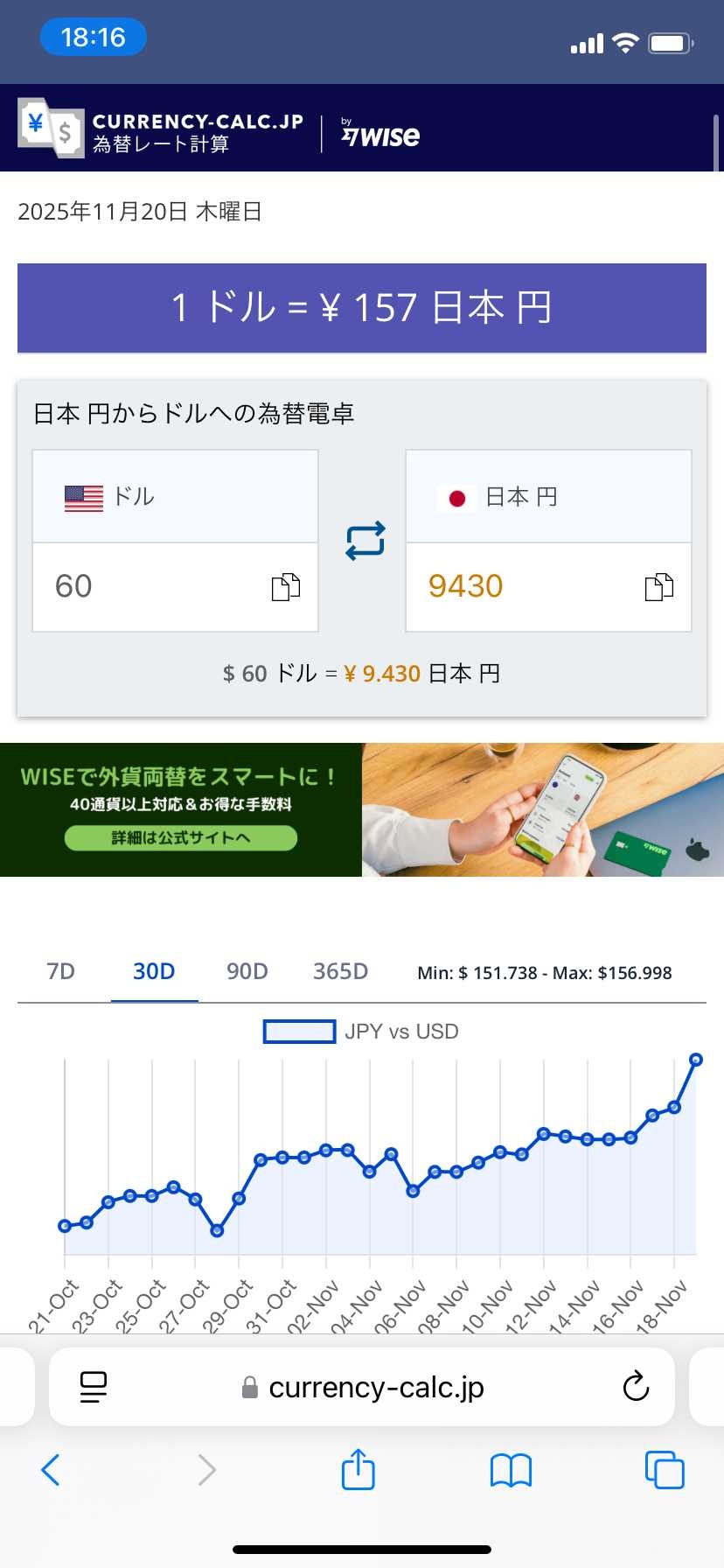
Task: Open the ドル currency selector
Action: [x=175, y=497]
